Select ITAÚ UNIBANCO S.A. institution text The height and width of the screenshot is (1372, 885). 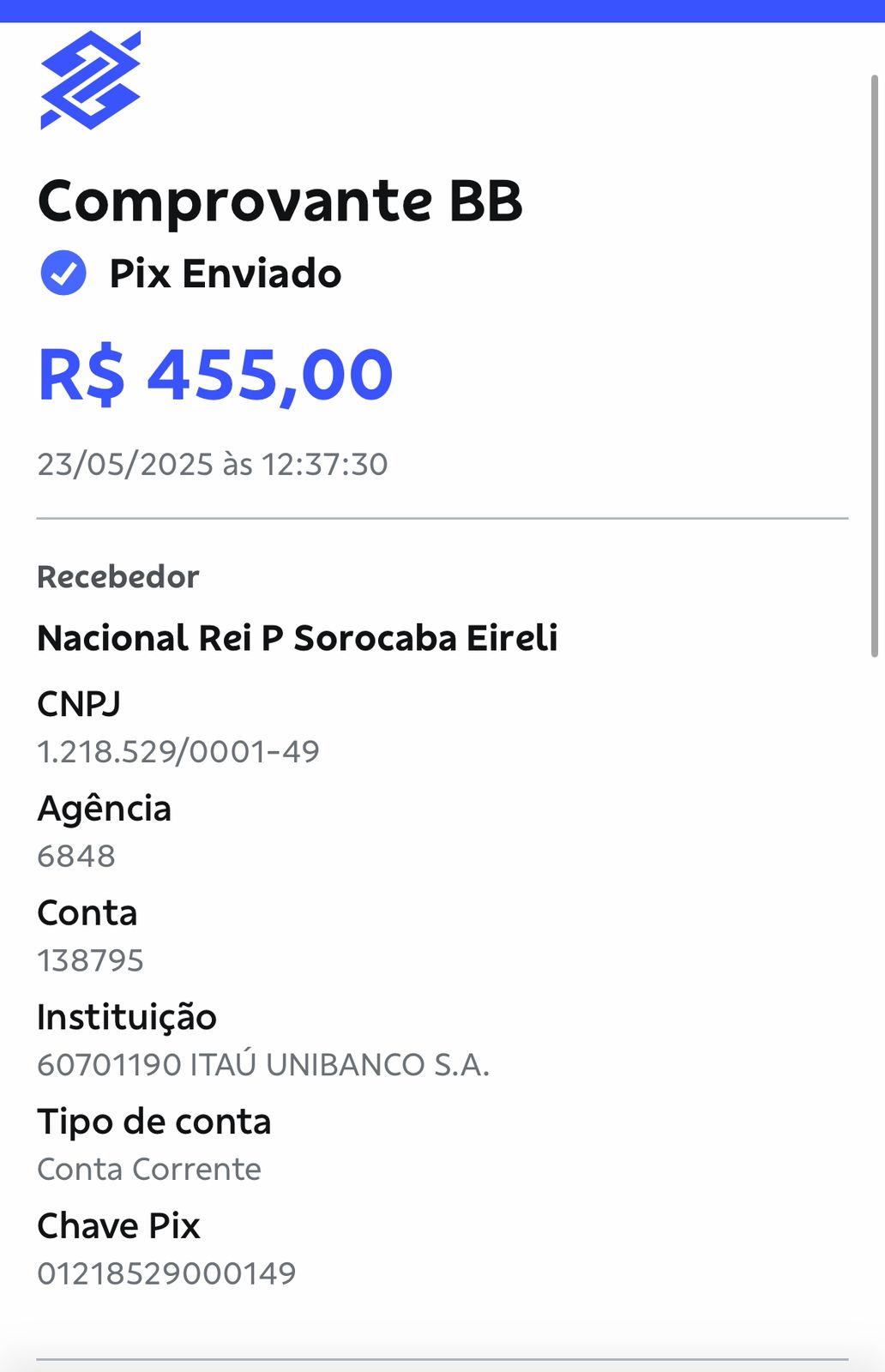(263, 1065)
